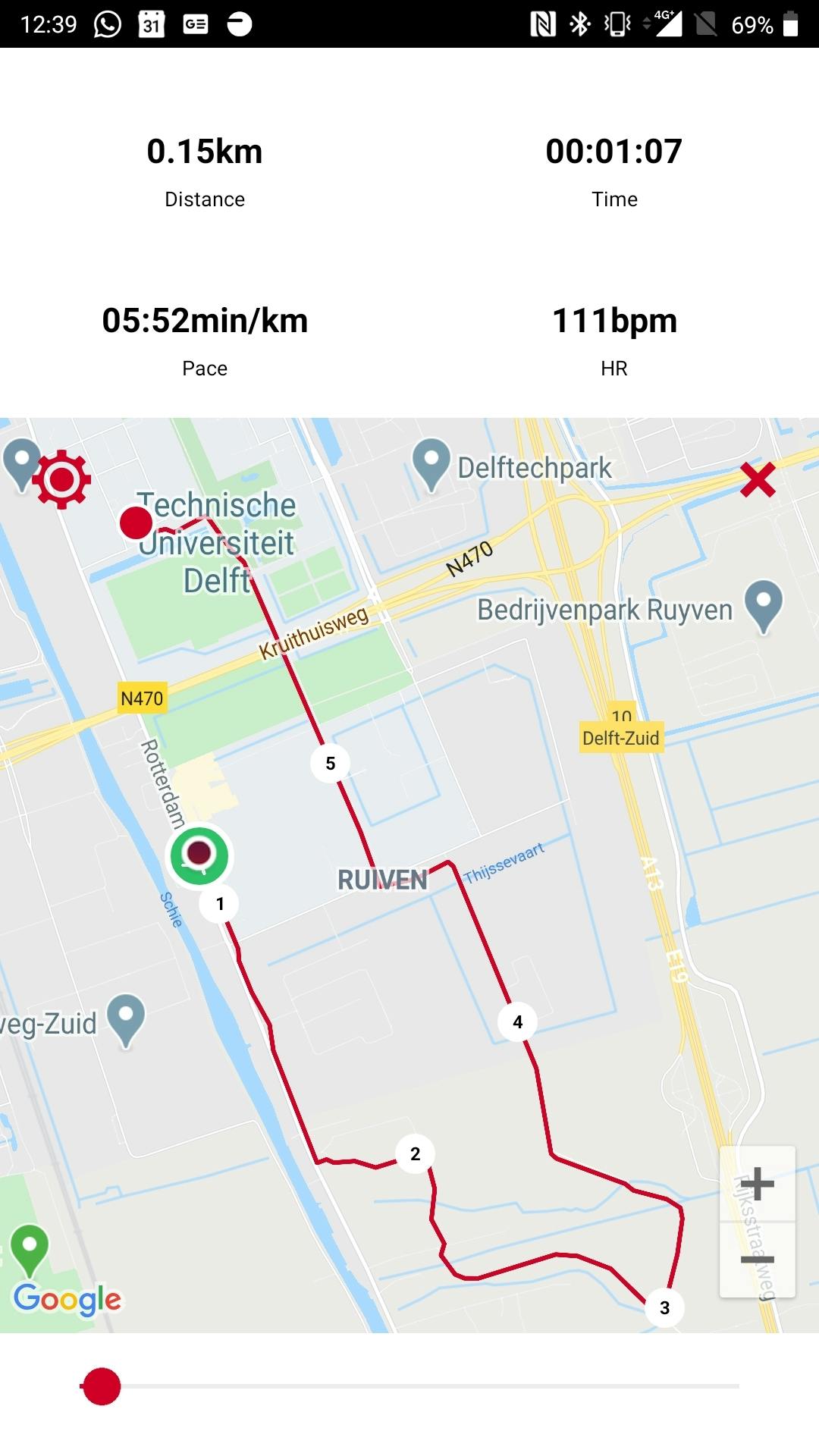
Task: Zoom out on the map
Action: click(x=757, y=1260)
